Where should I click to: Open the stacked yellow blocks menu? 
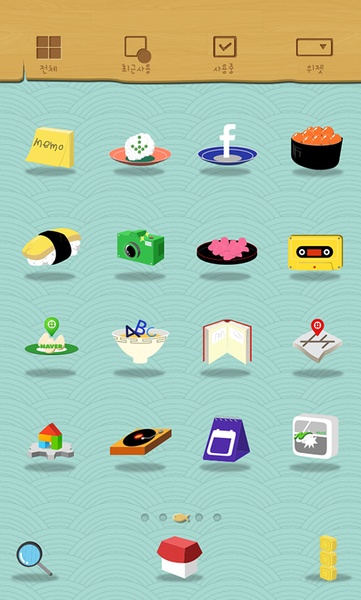[x=328, y=557]
